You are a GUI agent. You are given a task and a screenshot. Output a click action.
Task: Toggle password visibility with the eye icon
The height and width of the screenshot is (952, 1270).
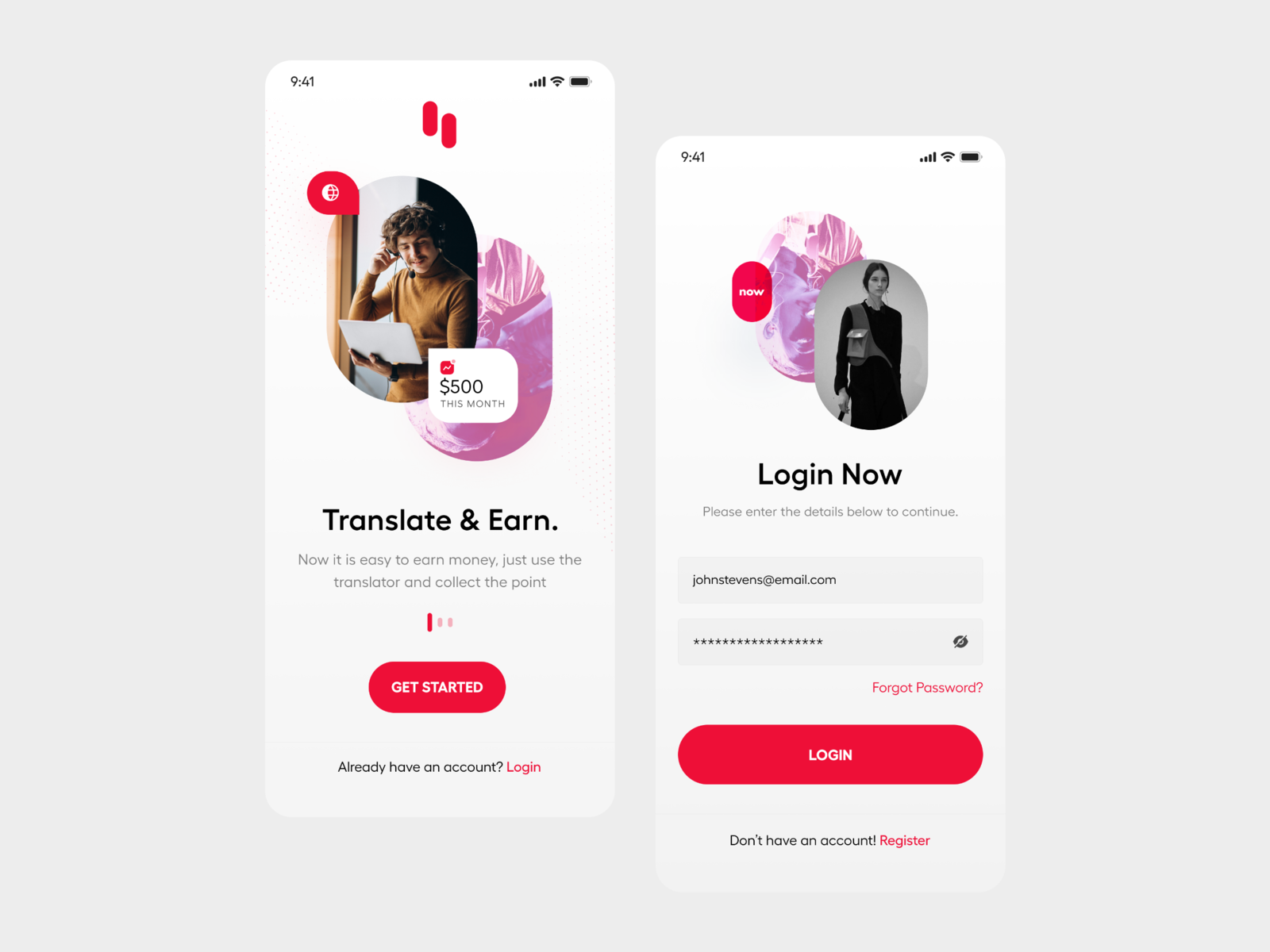(x=960, y=642)
